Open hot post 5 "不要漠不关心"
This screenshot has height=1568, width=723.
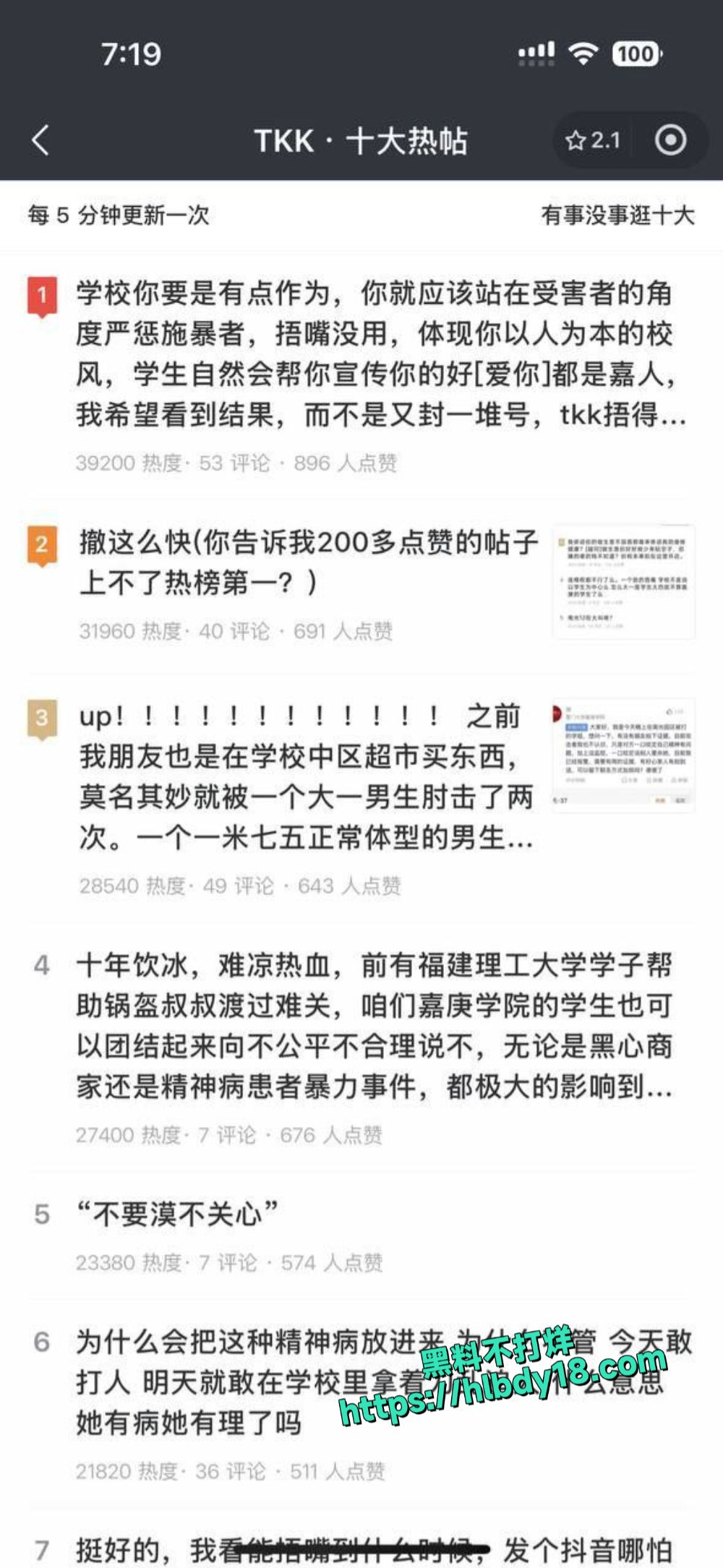coord(361,1238)
